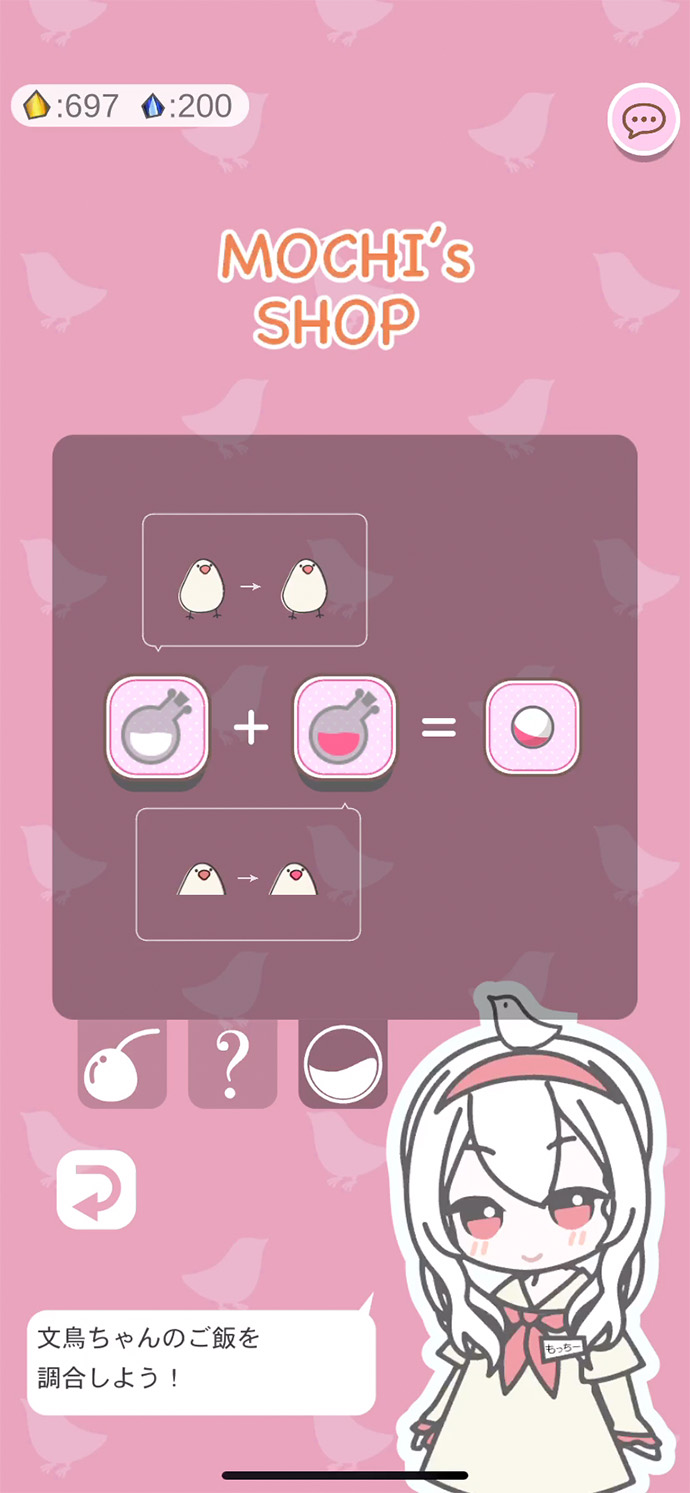Switch to the question mark tab

232,1065
